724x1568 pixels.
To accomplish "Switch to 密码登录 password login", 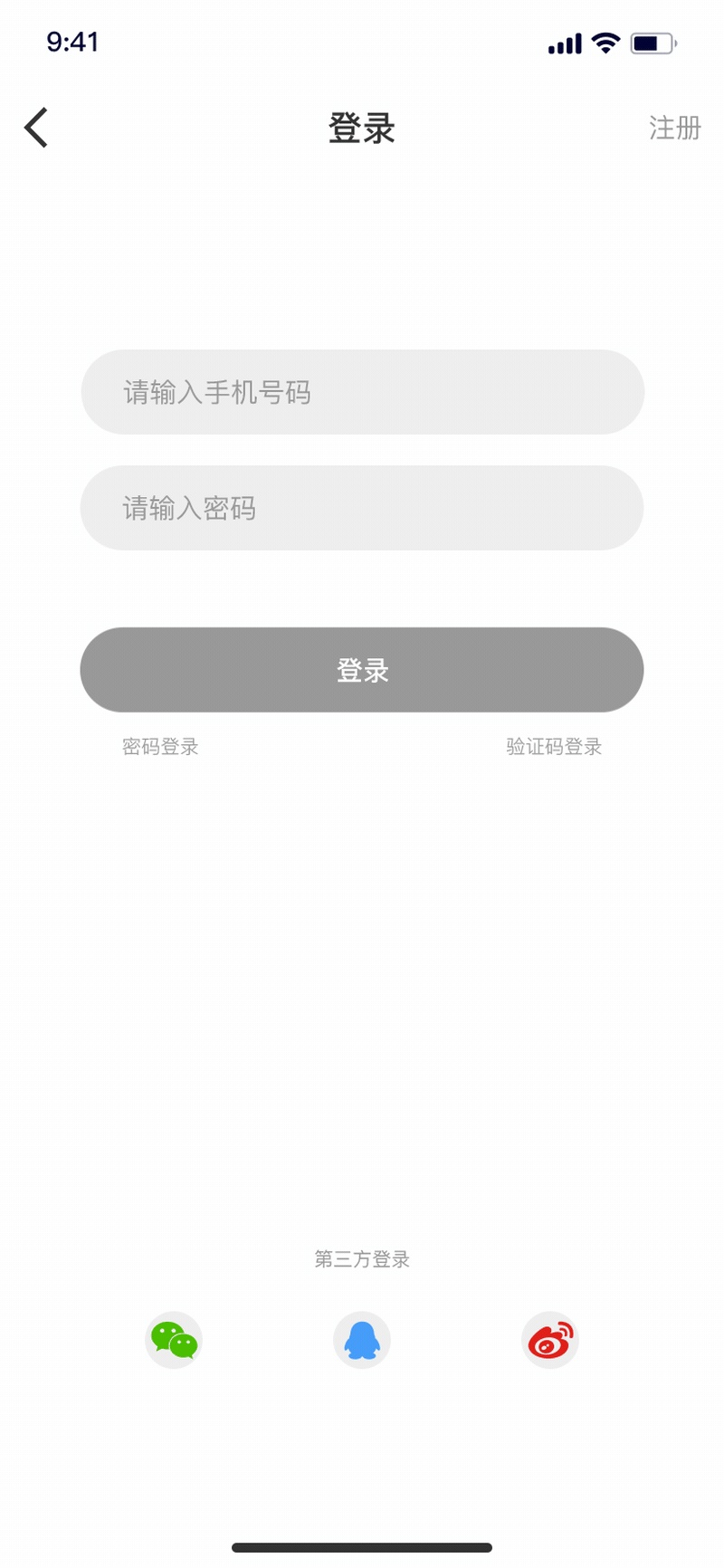I will tap(160, 747).
